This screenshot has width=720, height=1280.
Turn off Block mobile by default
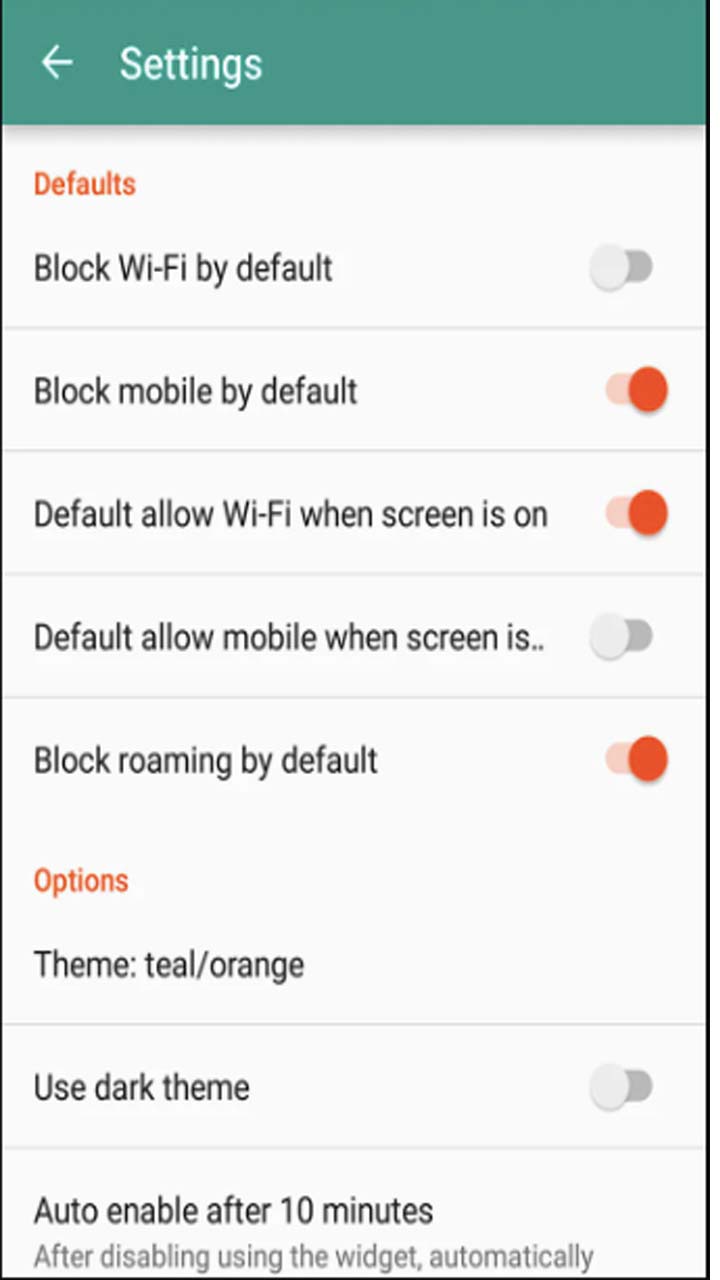pos(636,390)
